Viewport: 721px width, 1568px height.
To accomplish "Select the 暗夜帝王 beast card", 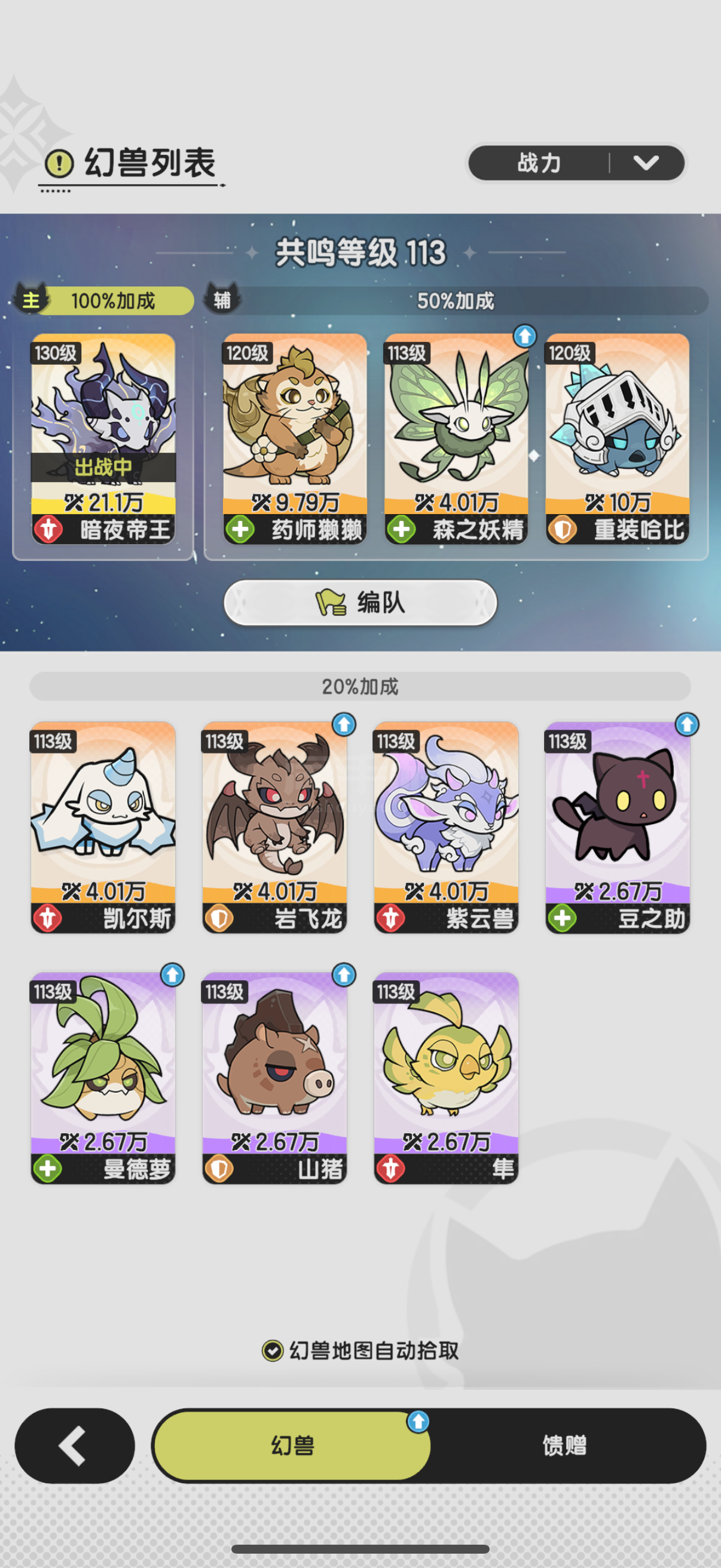I will coord(103,439).
